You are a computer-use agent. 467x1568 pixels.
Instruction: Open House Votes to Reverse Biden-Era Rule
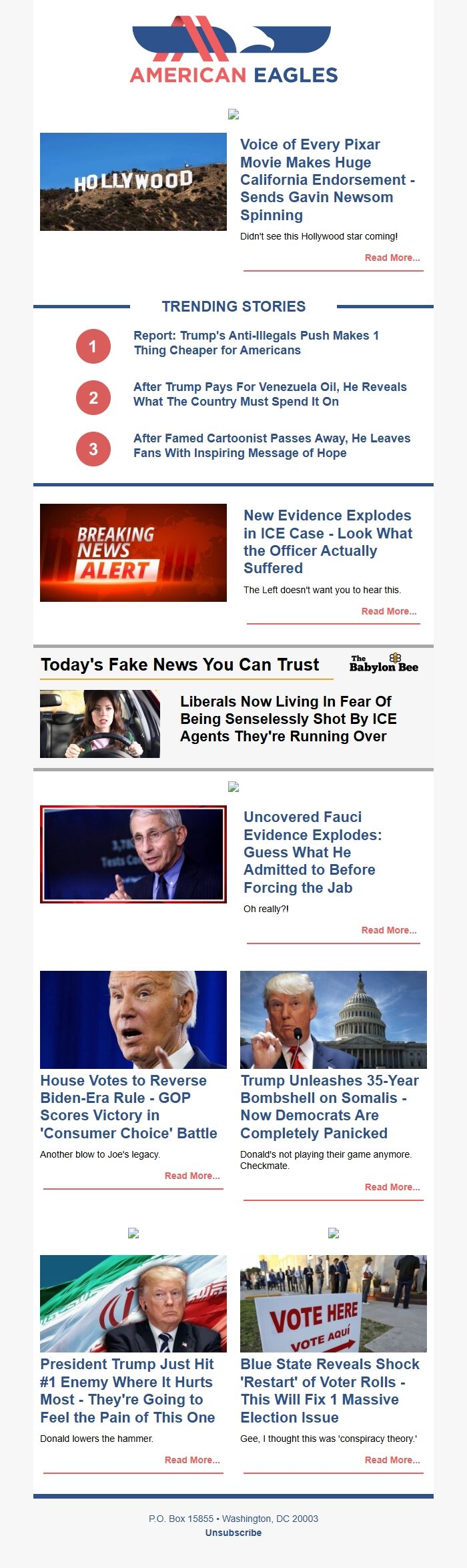click(x=129, y=1106)
